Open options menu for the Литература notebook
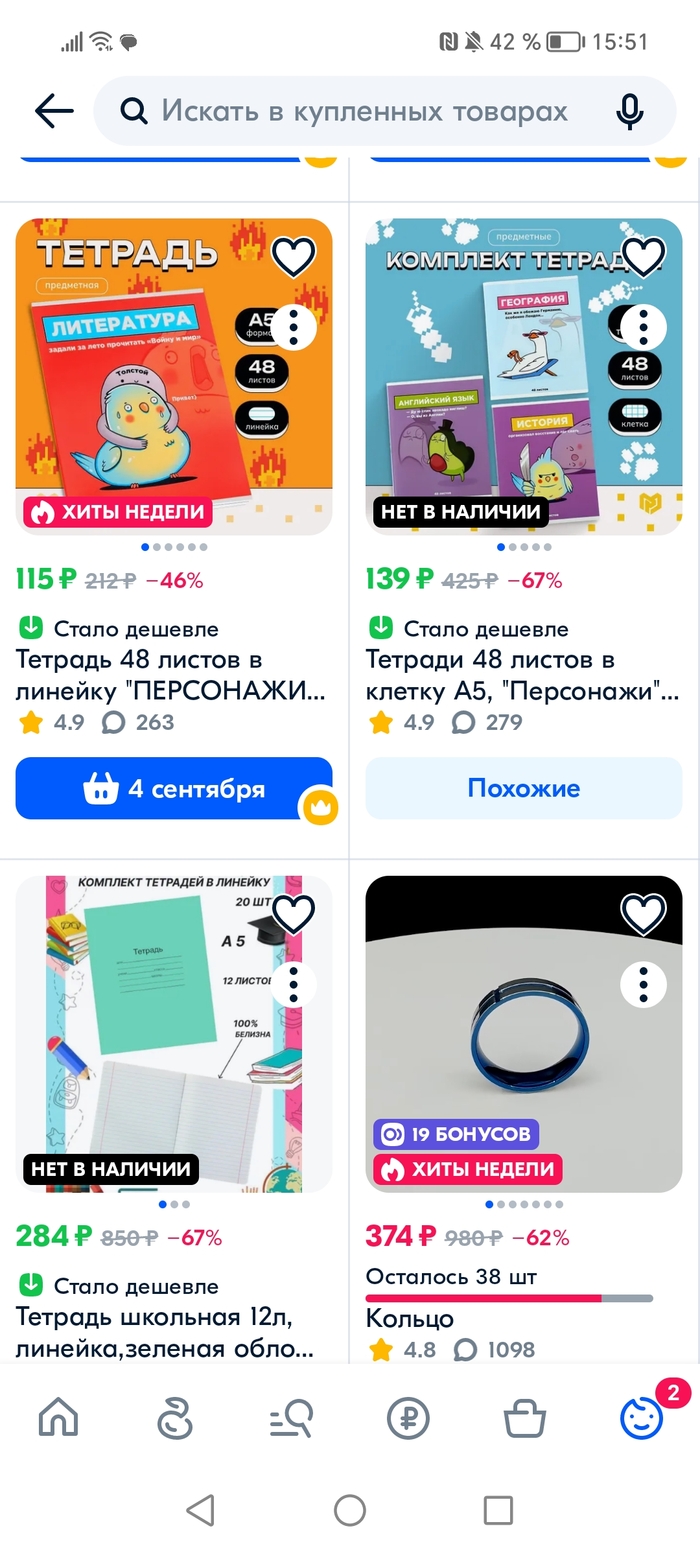Image resolution: width=700 pixels, height=1548 pixels. click(x=293, y=327)
